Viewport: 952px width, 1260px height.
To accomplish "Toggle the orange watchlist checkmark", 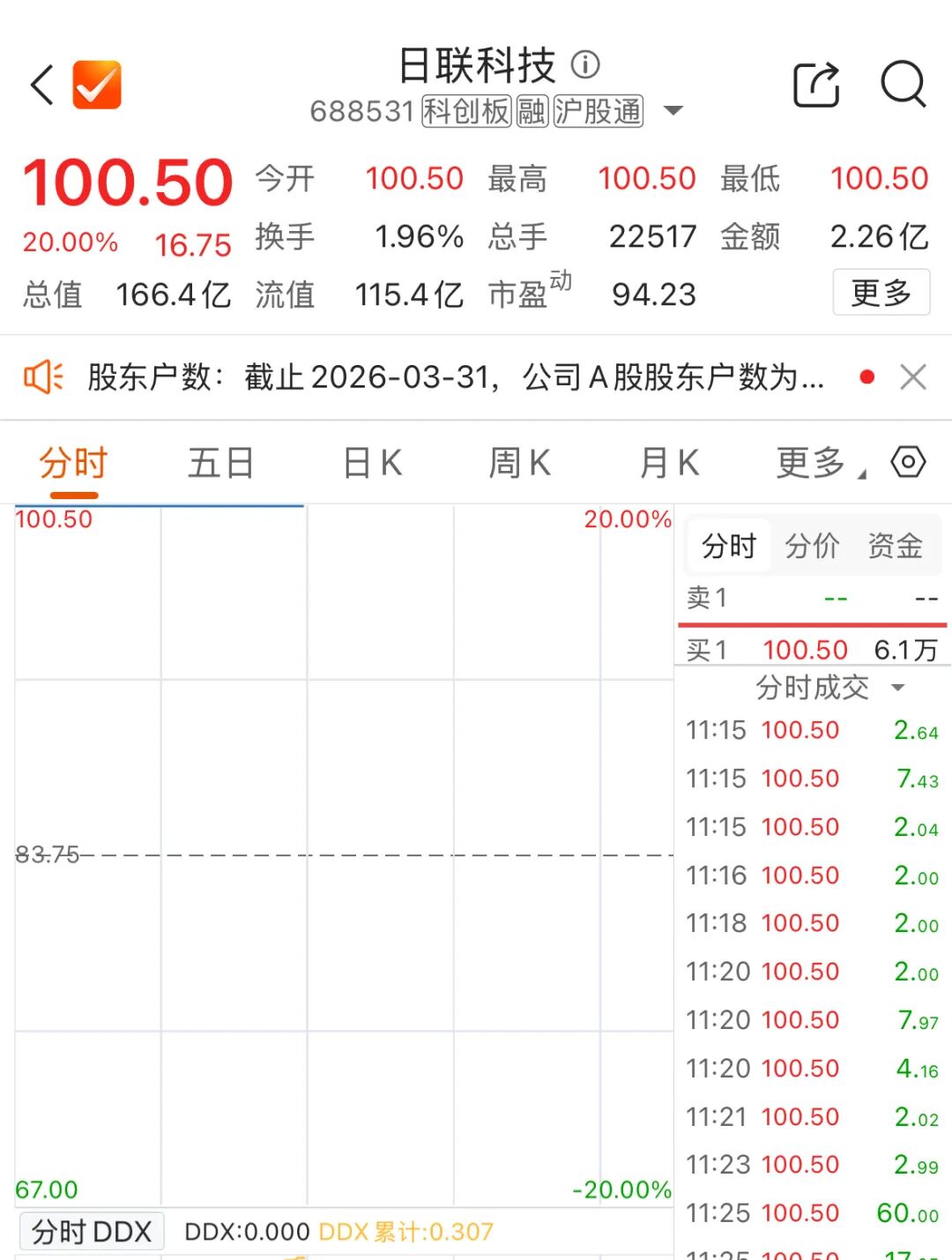I will tap(97, 86).
